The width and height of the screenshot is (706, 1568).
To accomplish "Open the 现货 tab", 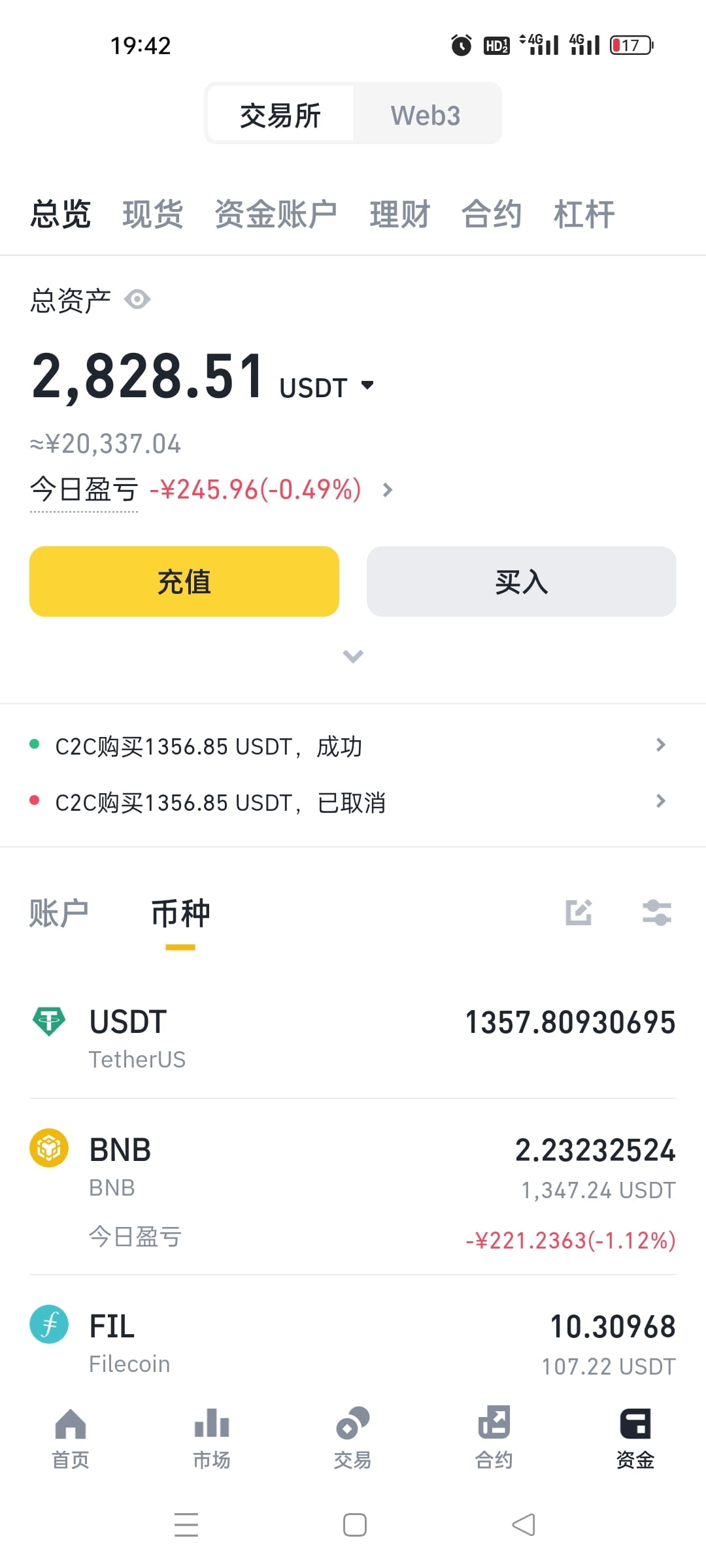I will [152, 214].
